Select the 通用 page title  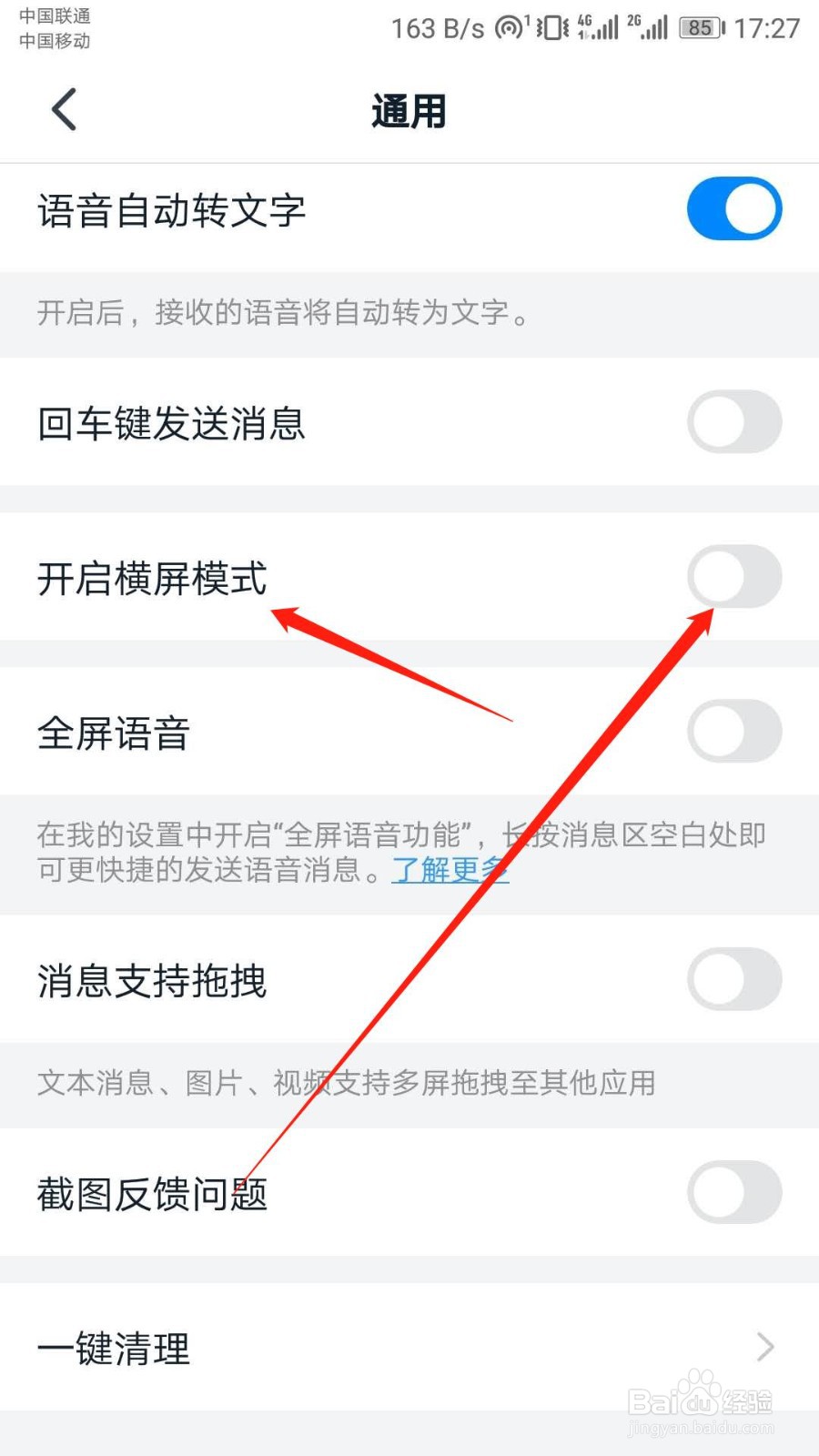(x=409, y=109)
